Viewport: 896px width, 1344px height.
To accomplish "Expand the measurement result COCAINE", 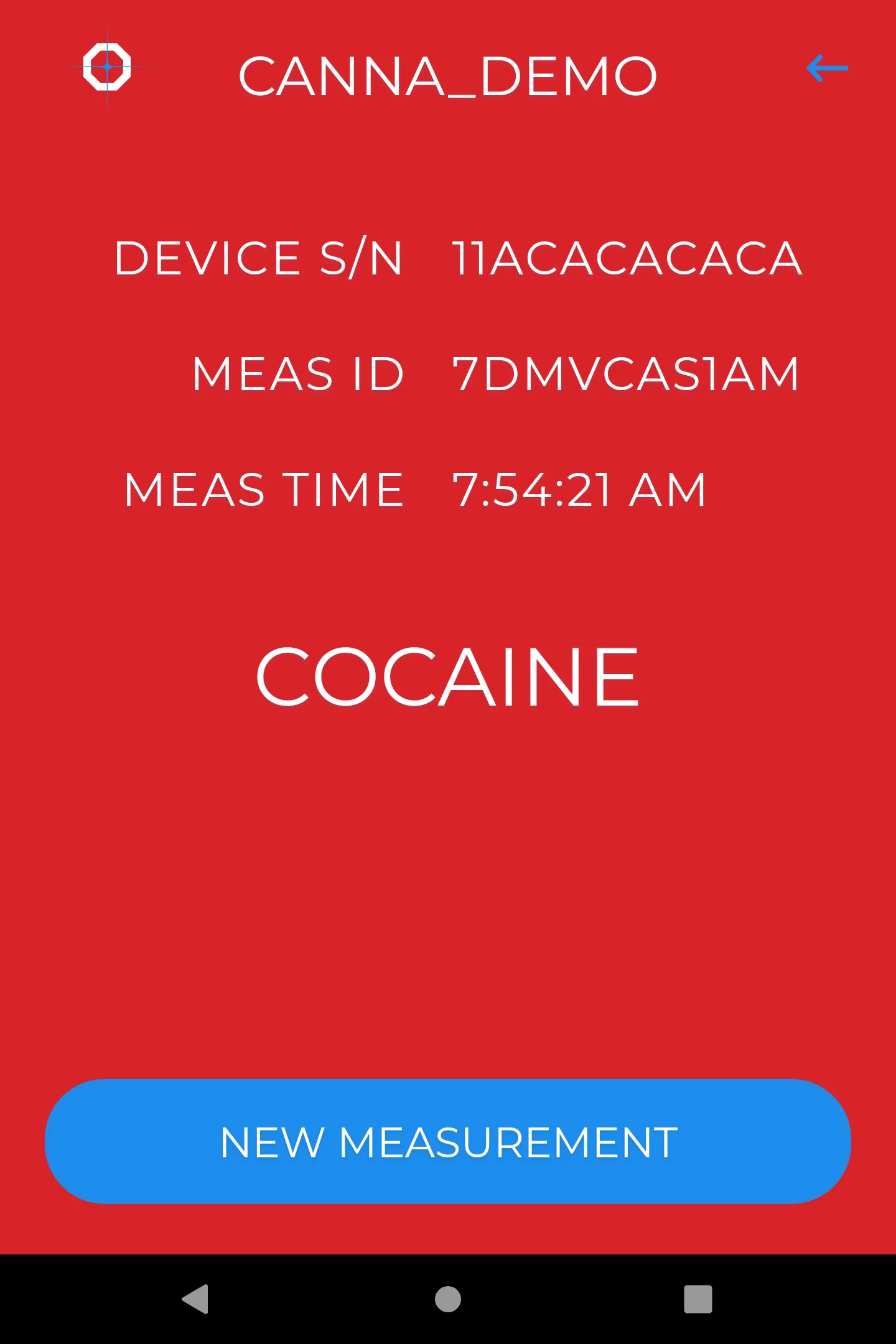I will 447,675.
